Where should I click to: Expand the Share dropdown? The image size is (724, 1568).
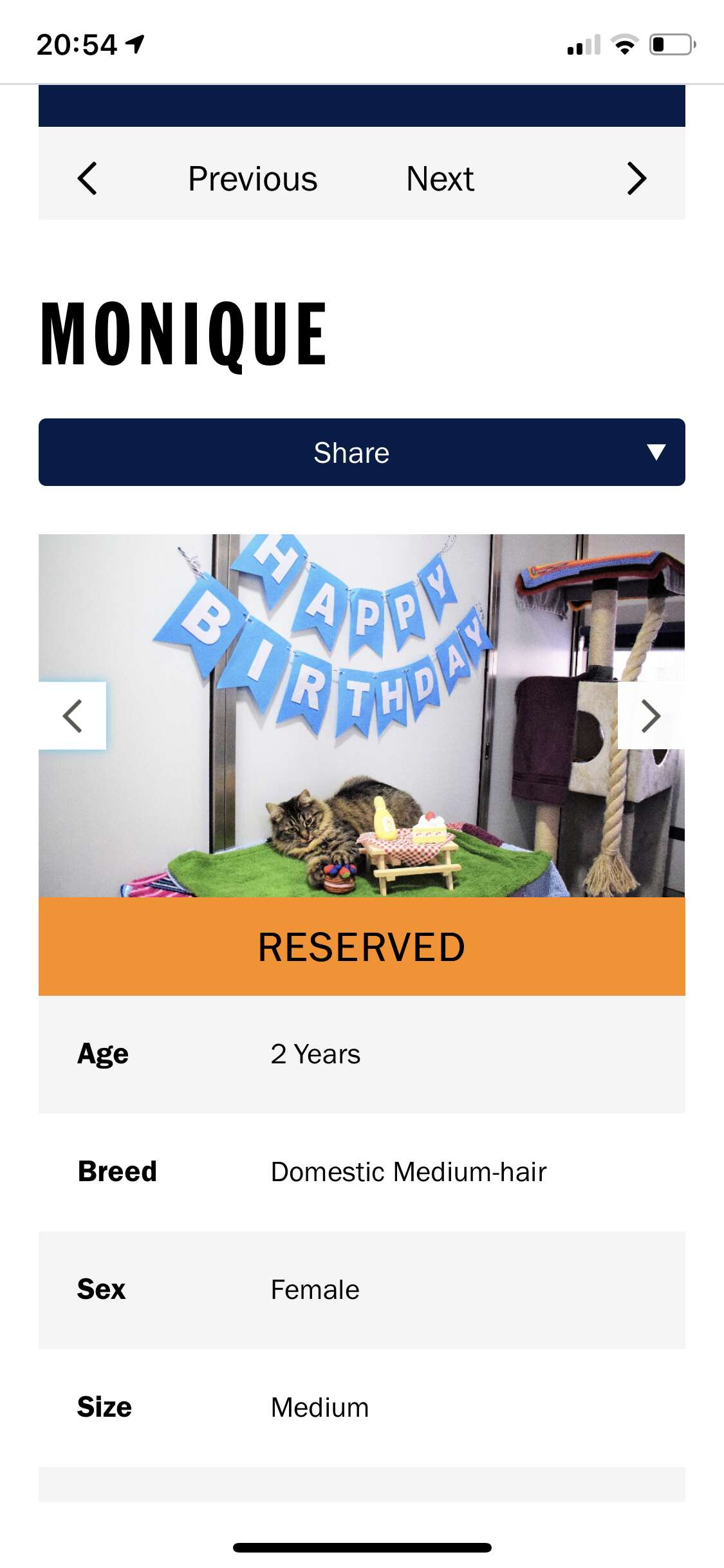[x=362, y=452]
